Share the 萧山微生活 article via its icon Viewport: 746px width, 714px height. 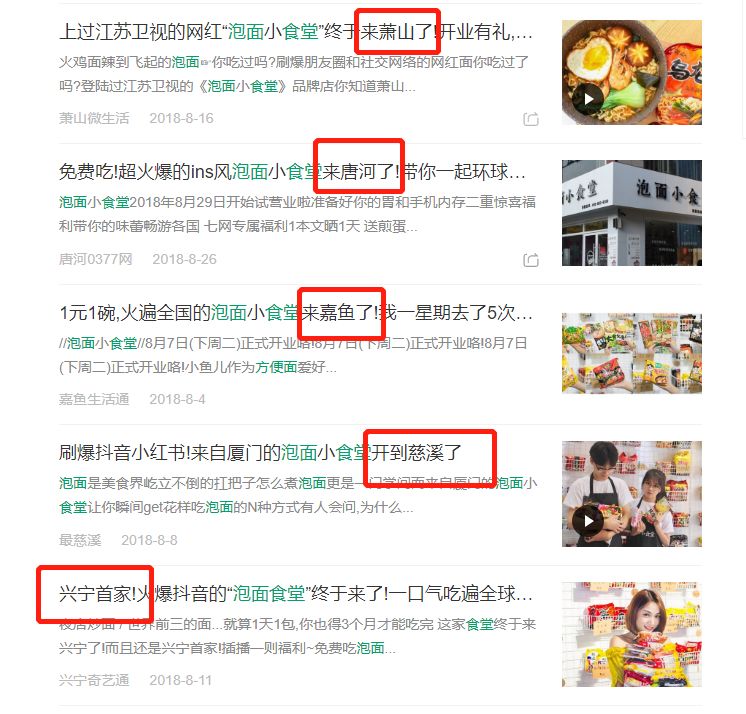(531, 119)
